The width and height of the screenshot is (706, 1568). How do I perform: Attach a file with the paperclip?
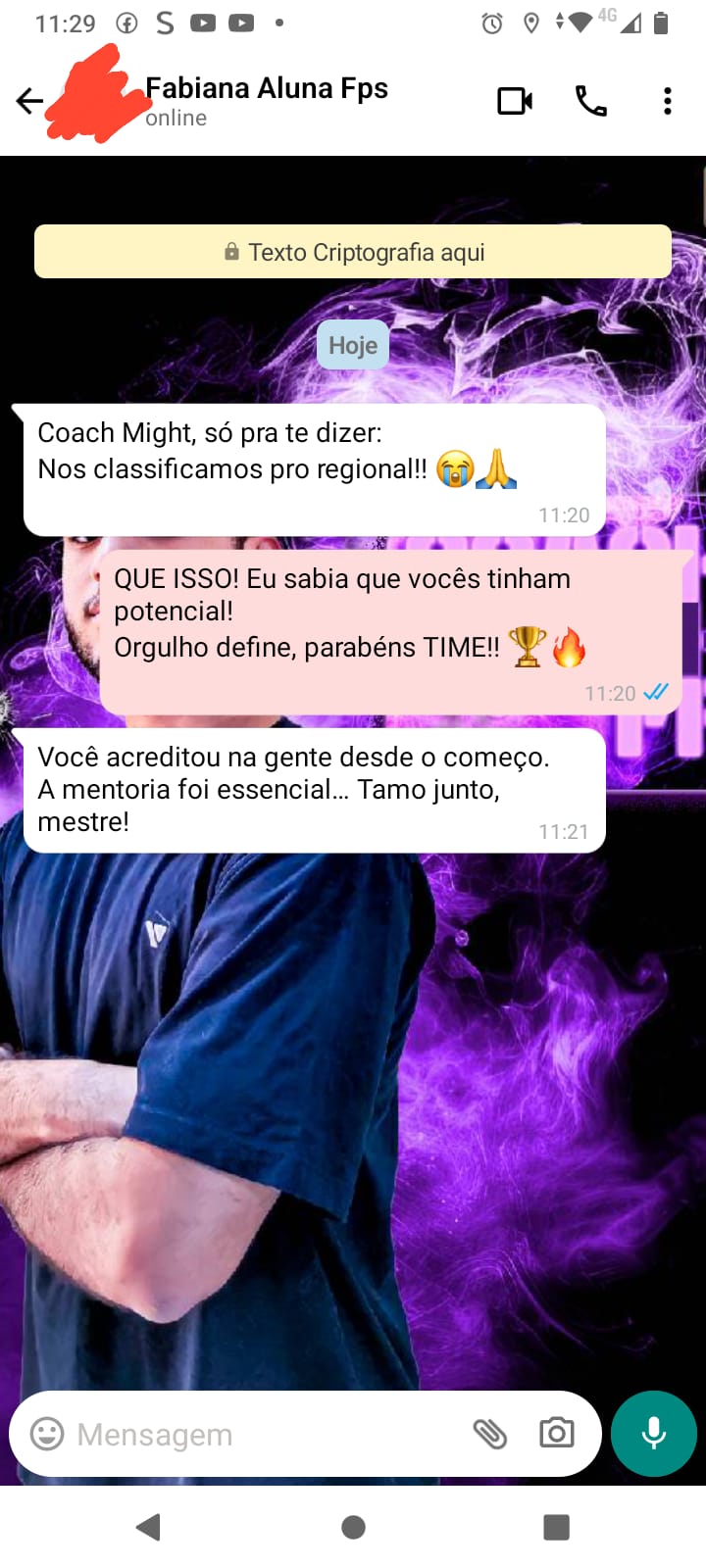(489, 1434)
